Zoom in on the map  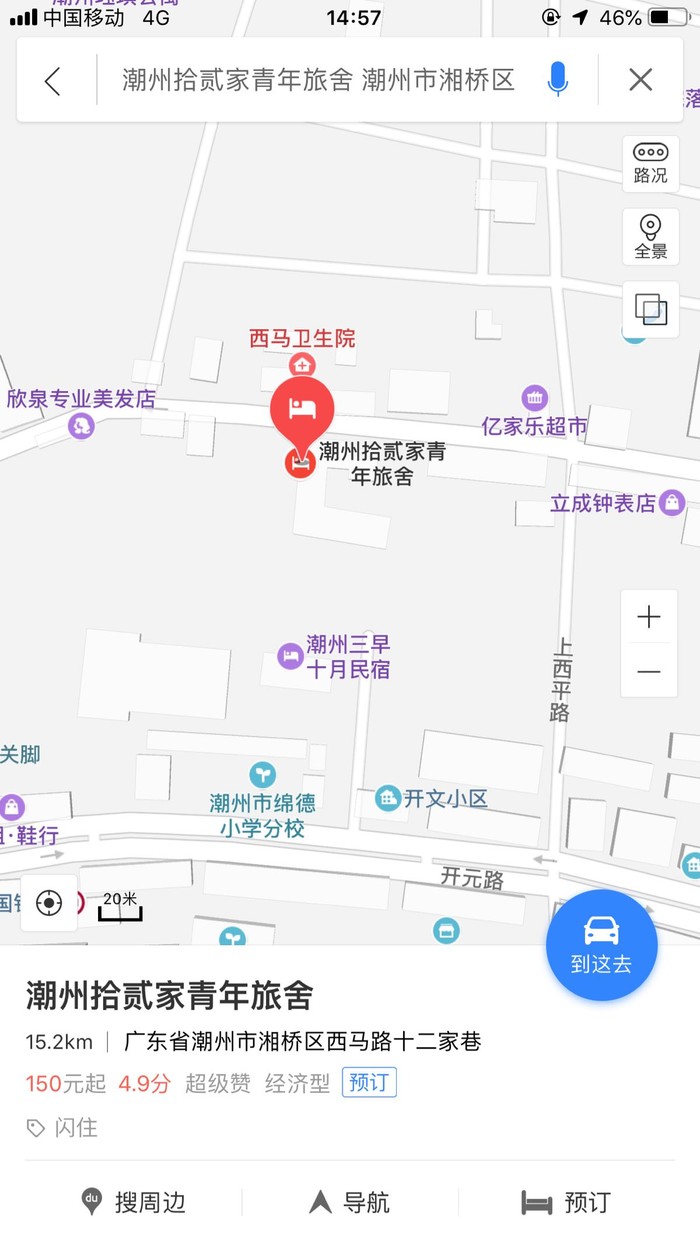pyautogui.click(x=649, y=617)
